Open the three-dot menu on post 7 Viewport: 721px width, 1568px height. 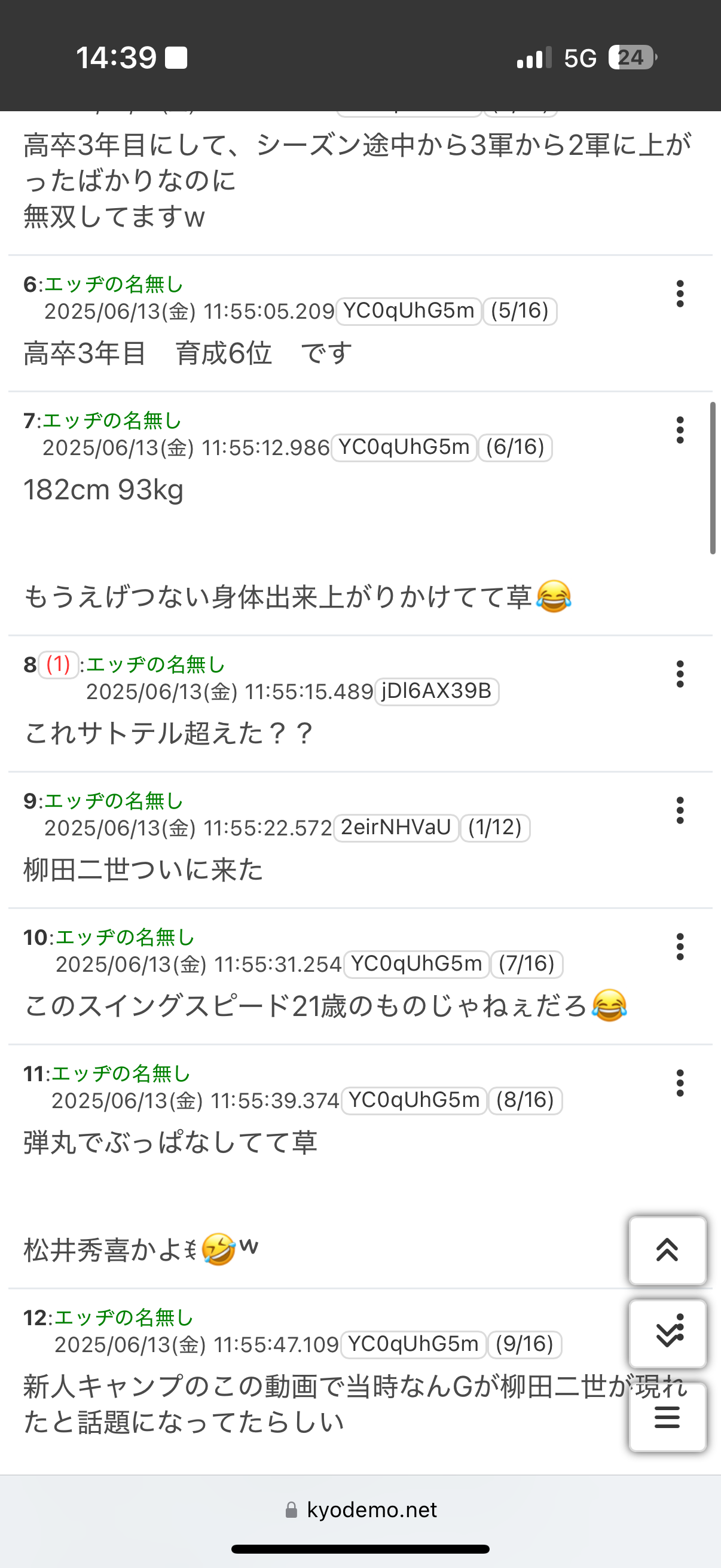pos(680,431)
